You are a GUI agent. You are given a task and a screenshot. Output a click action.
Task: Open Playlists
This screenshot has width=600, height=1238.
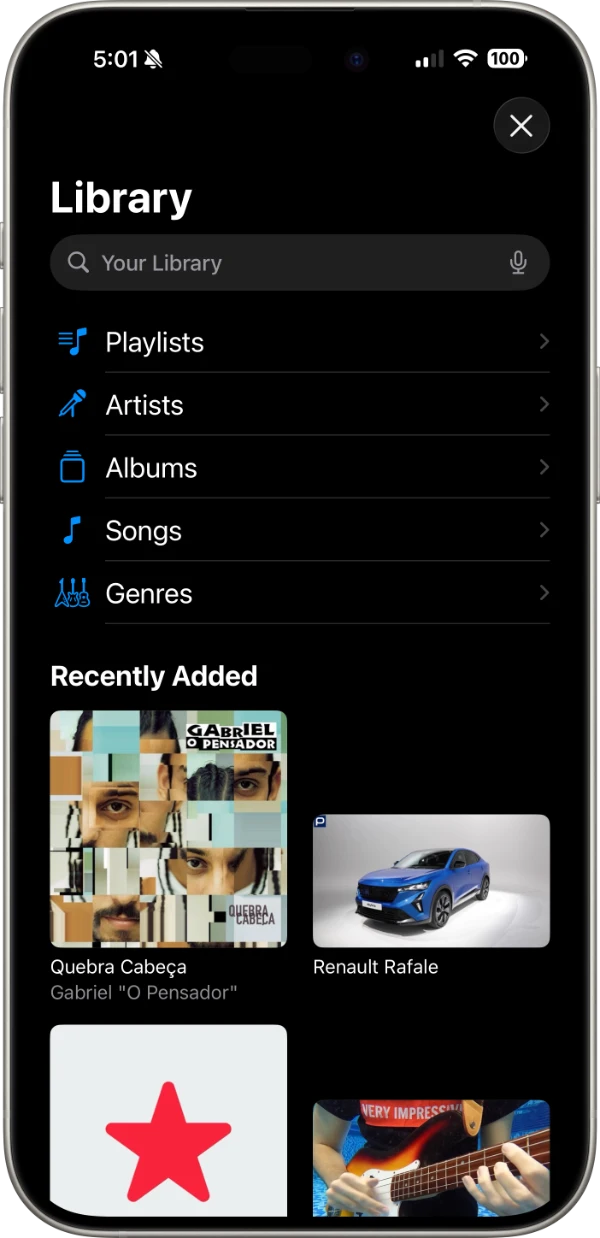(x=300, y=342)
